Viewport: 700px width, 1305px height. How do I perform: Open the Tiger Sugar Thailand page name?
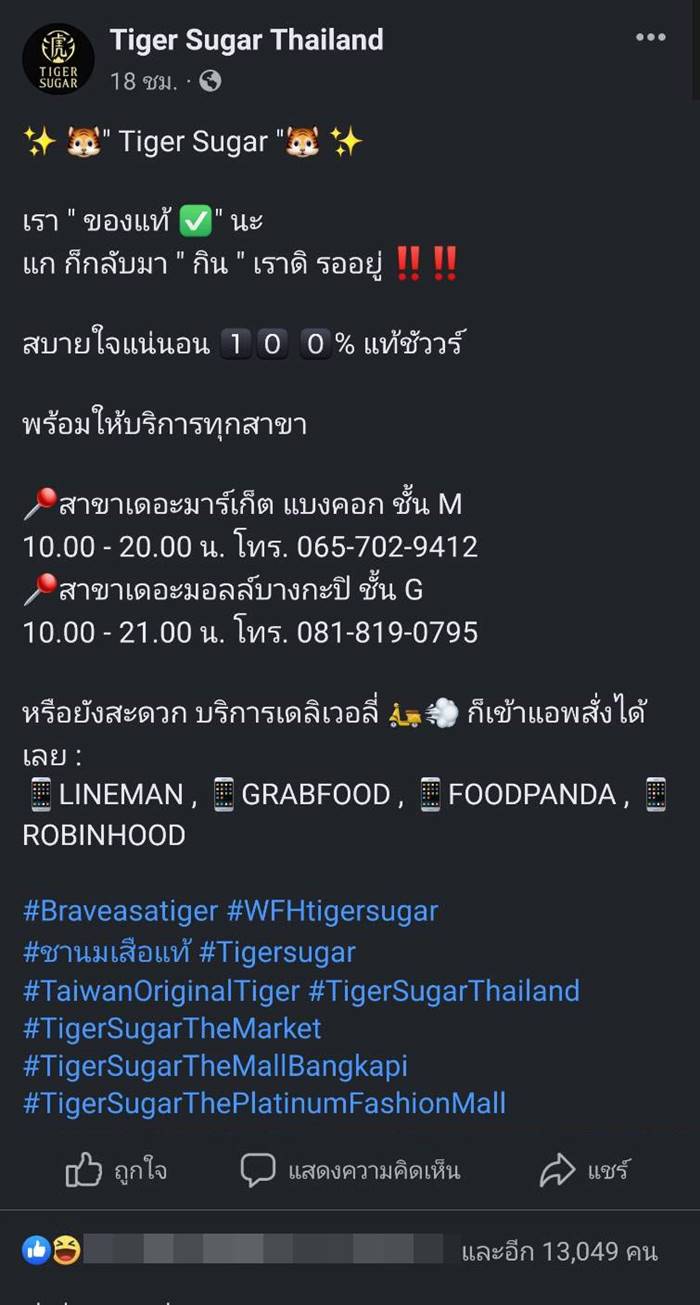[x=246, y=40]
